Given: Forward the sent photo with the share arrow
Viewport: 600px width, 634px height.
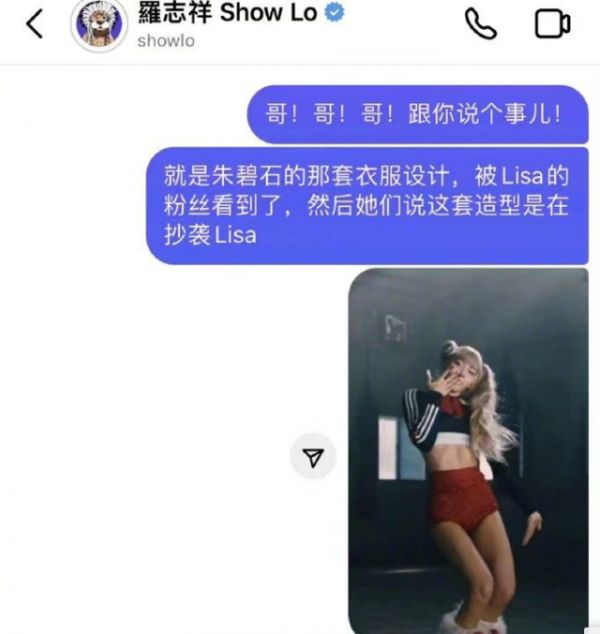Looking at the screenshot, I should point(313,458).
